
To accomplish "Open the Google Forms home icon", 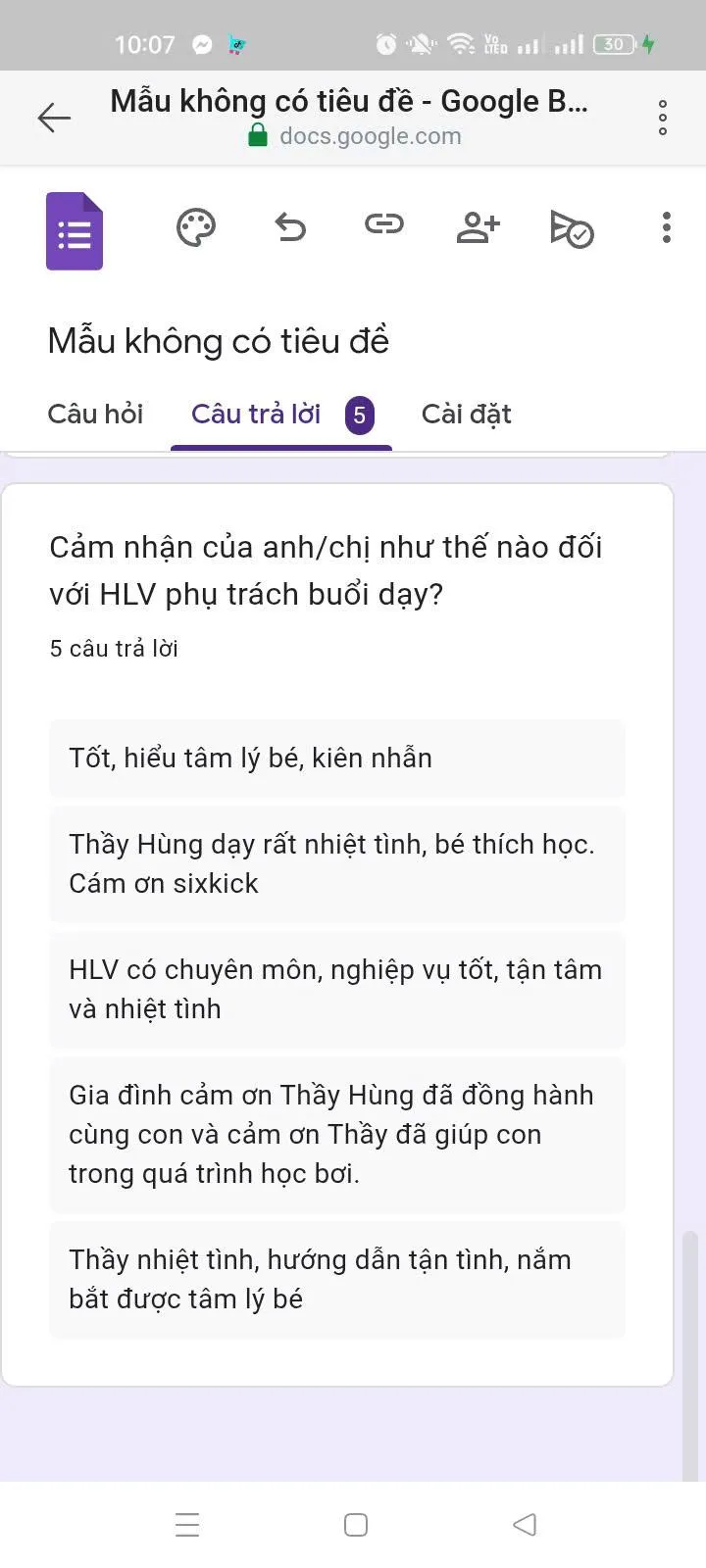I will click(x=75, y=231).
